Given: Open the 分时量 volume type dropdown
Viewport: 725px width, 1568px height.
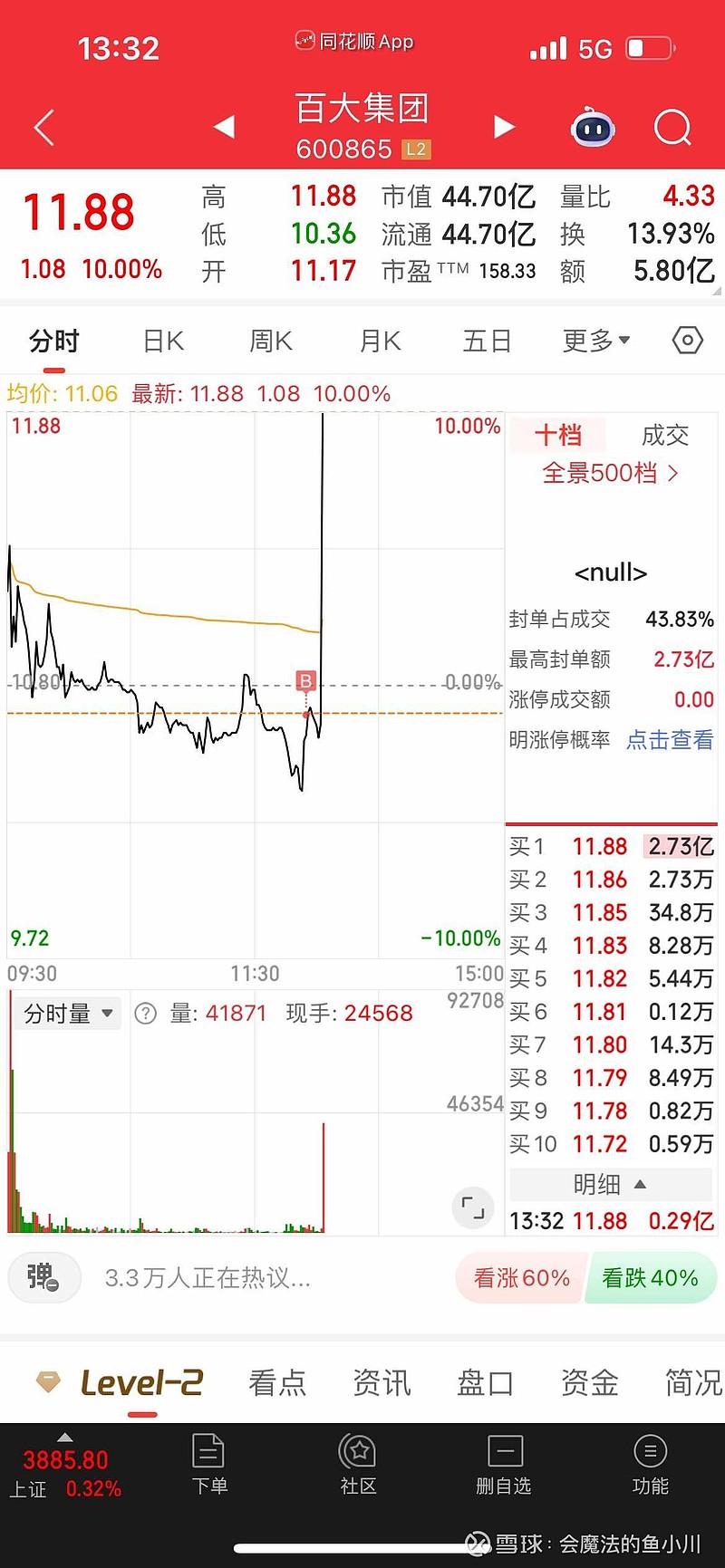Looking at the screenshot, I should click(x=66, y=1013).
